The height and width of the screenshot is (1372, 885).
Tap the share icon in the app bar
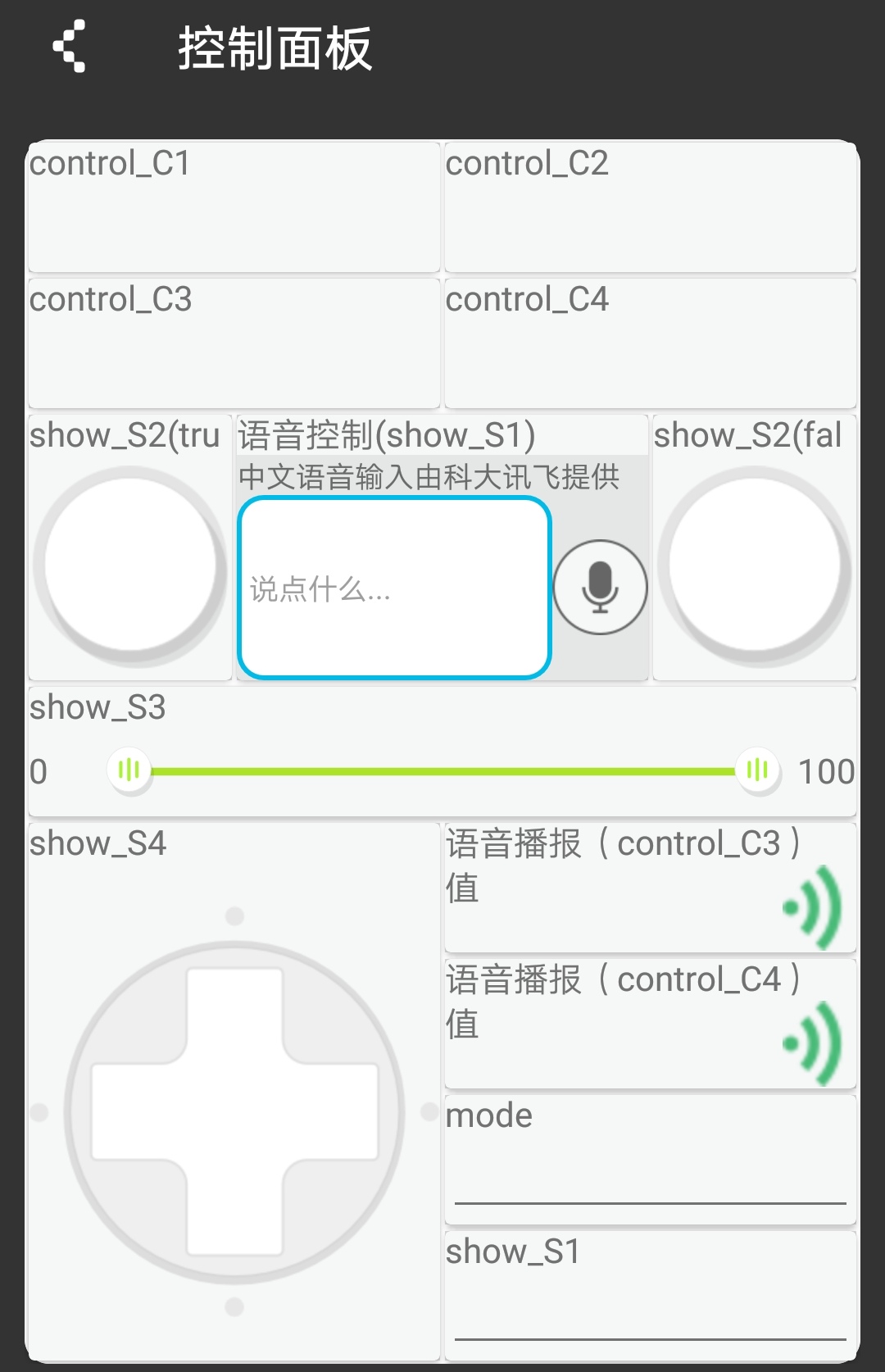(x=70, y=47)
